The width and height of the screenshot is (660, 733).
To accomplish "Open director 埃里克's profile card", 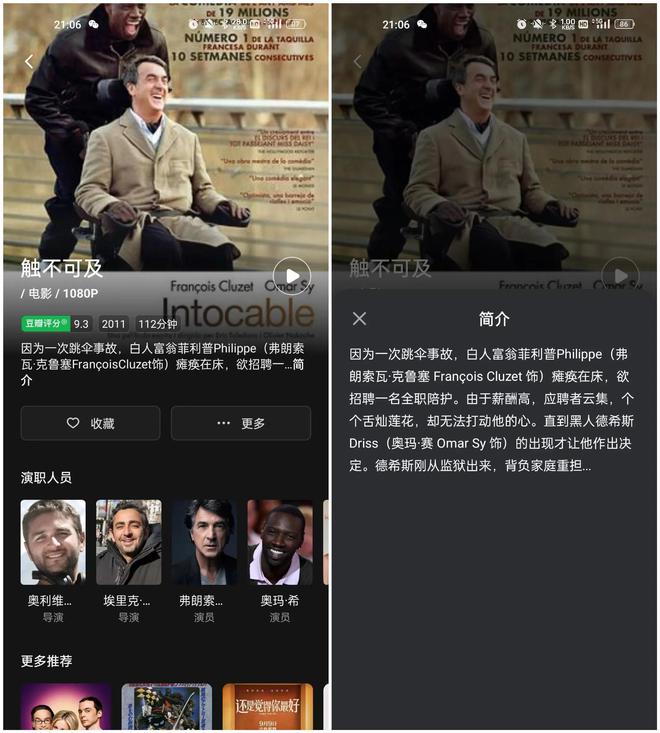I will tap(128, 543).
